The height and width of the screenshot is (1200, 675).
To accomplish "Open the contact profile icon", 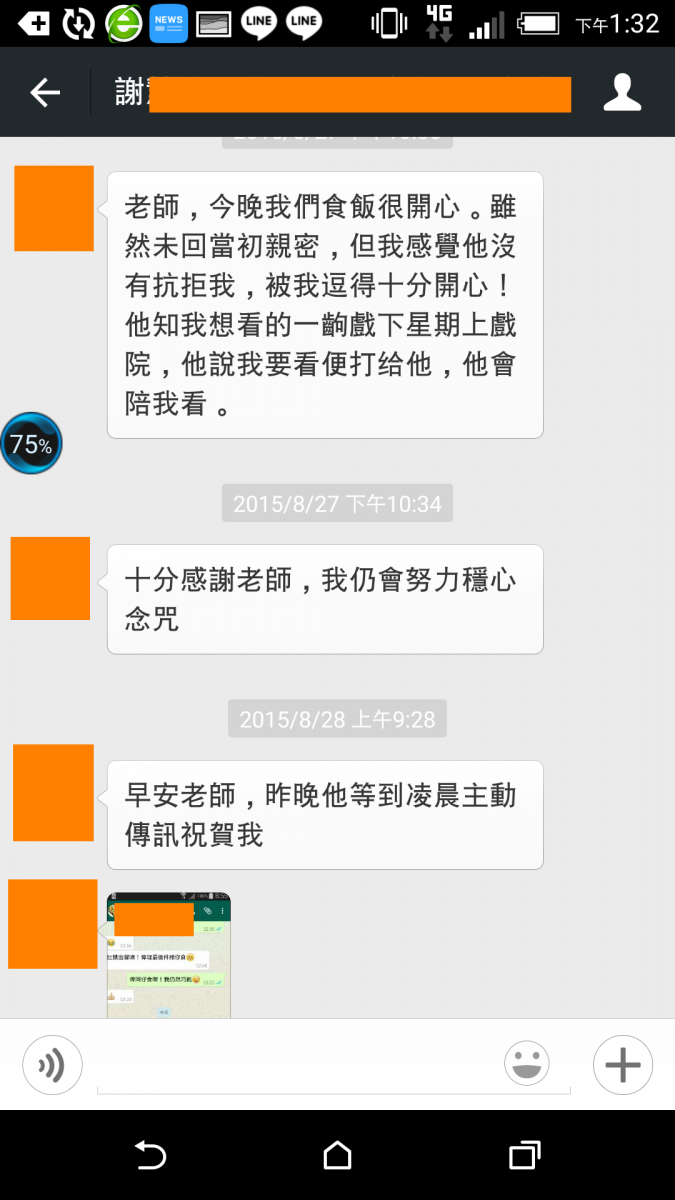I will [622, 93].
